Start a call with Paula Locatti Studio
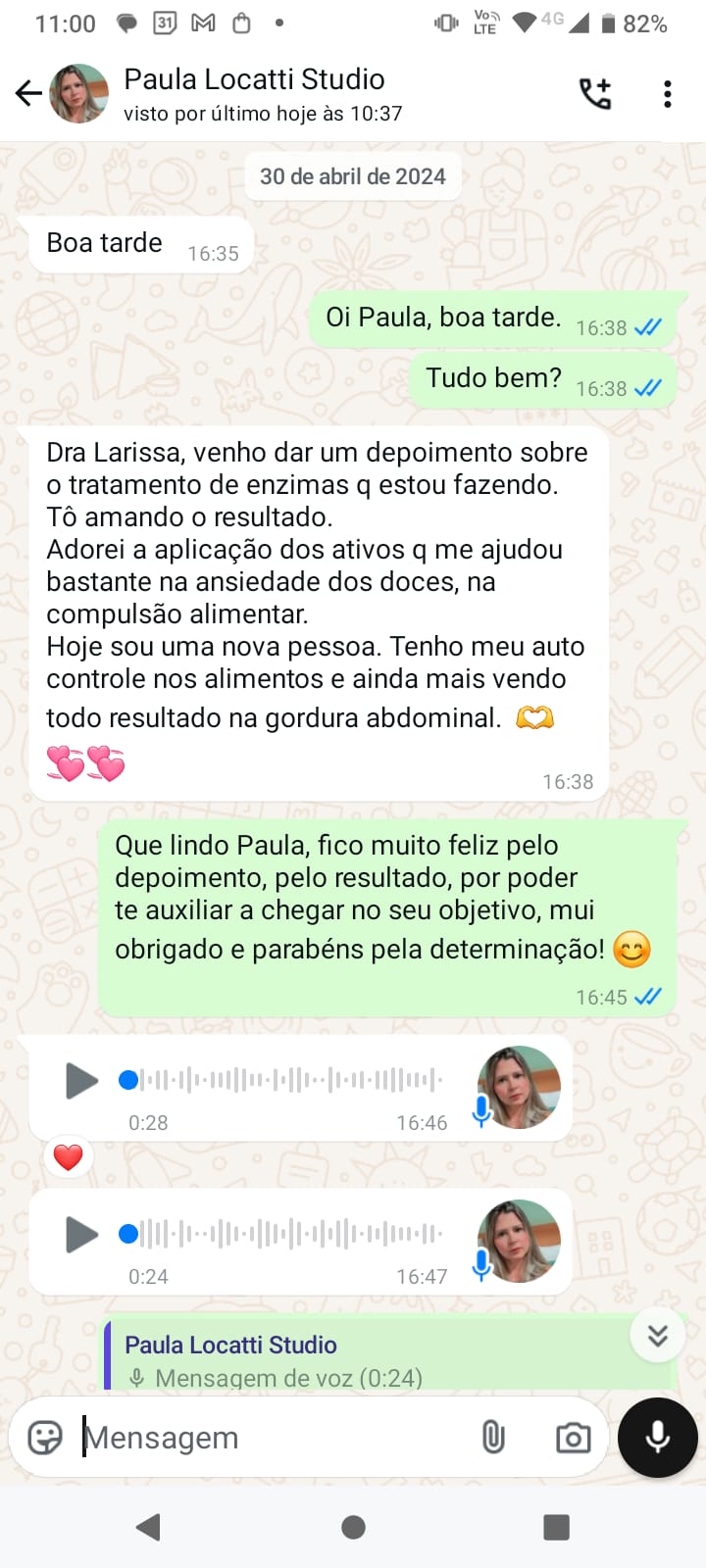Screen dimensions: 706x1568 tap(595, 94)
